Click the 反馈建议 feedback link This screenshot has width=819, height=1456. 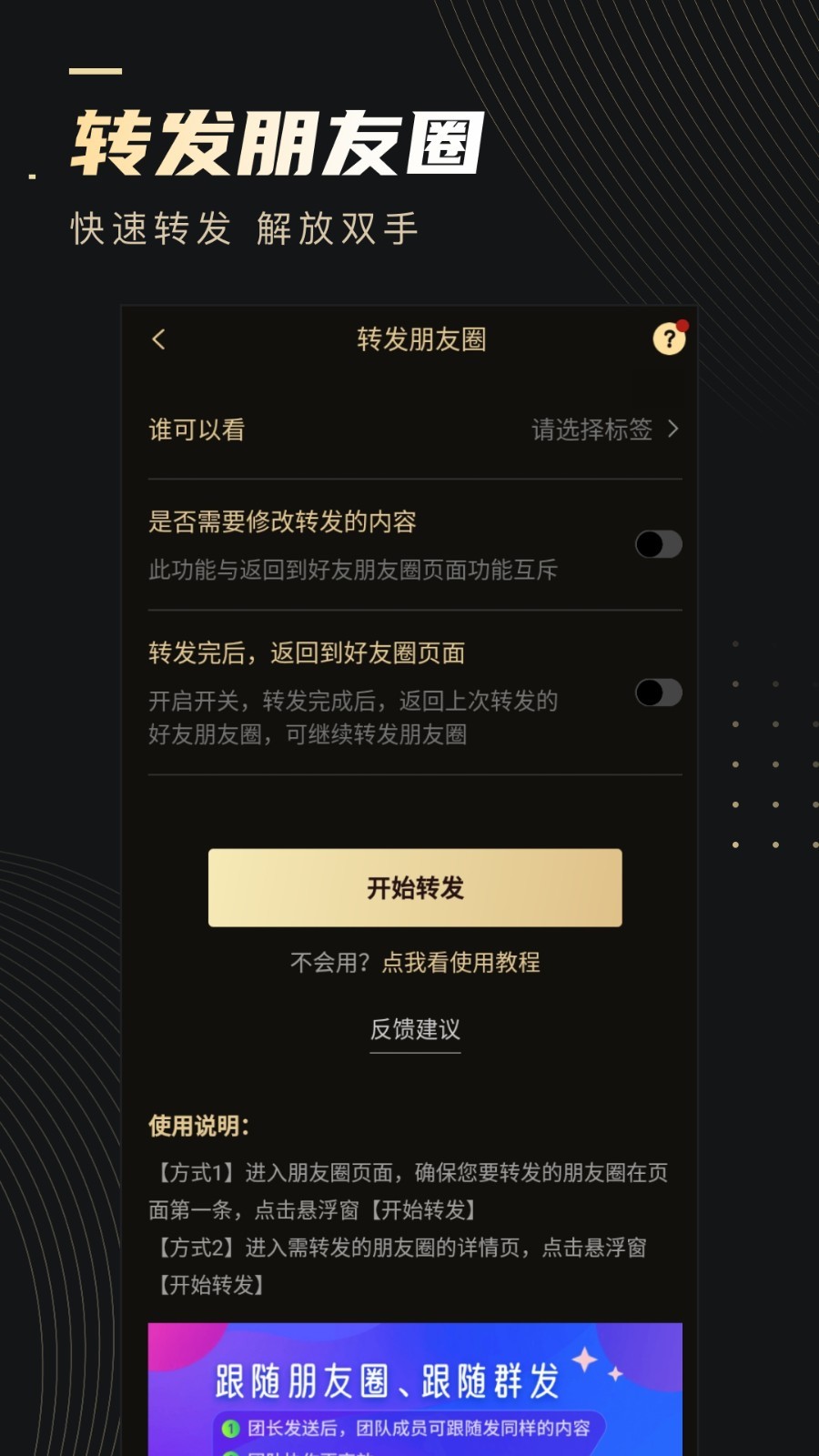(x=414, y=1031)
